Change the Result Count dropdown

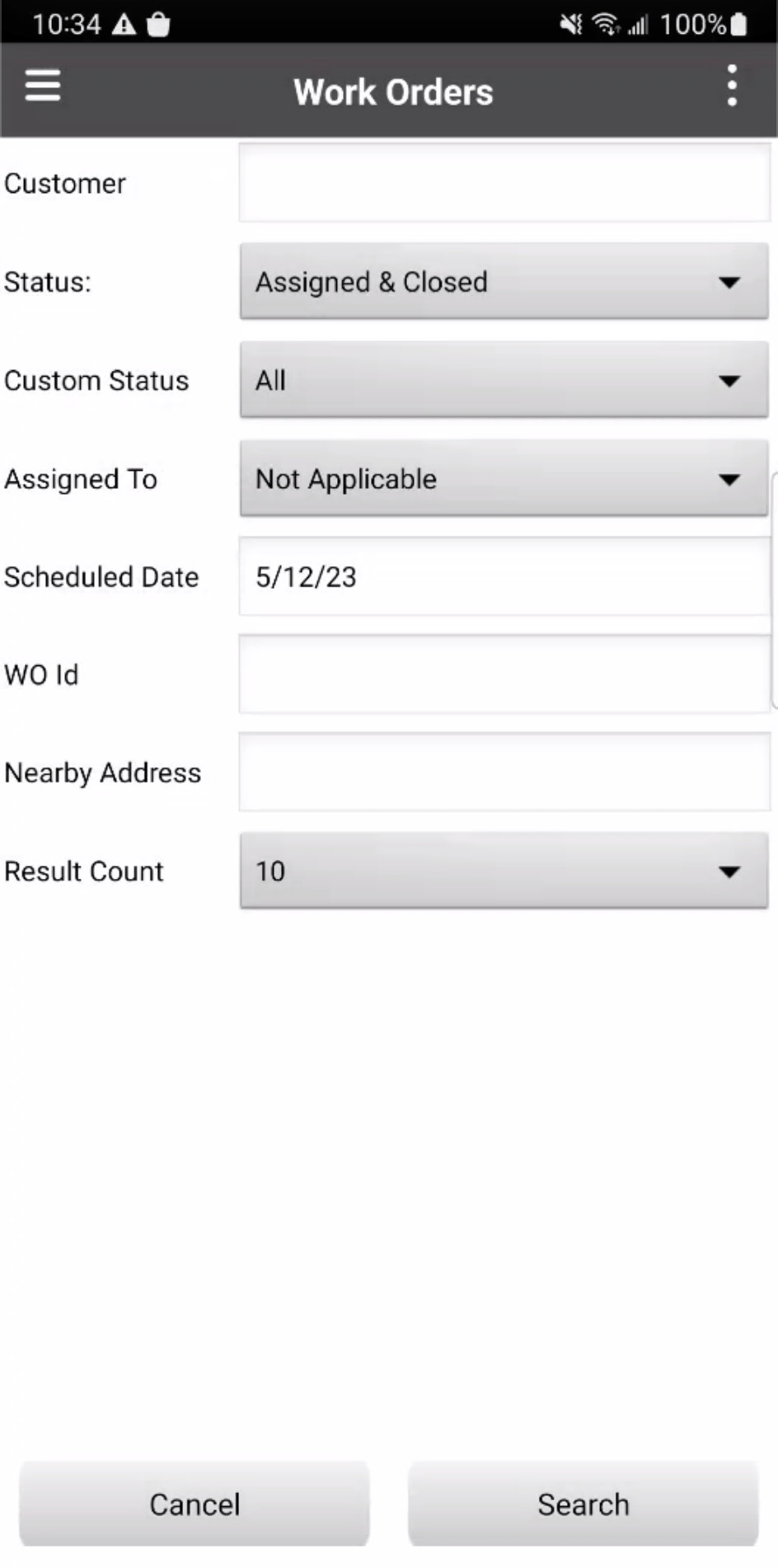click(504, 871)
